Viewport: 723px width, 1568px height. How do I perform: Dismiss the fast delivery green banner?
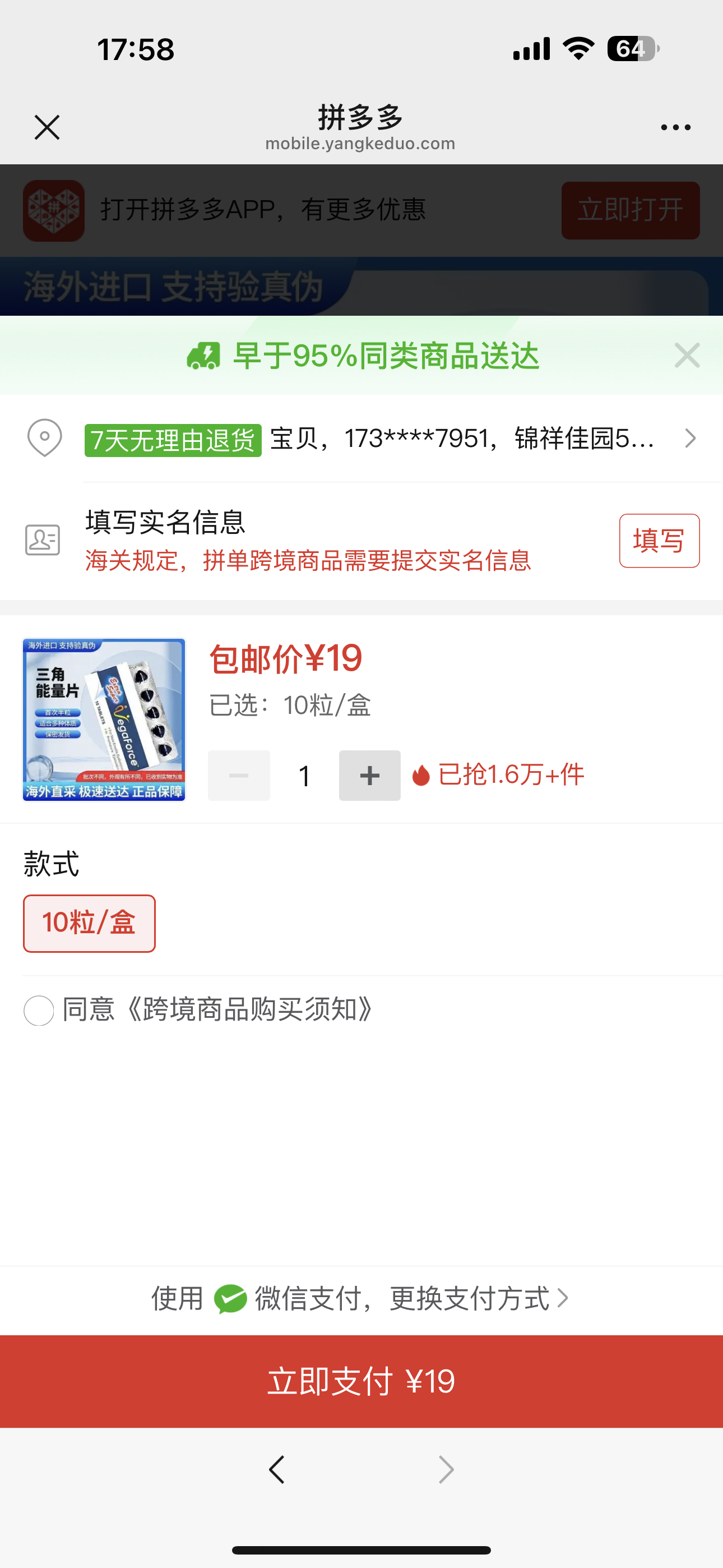click(x=687, y=355)
